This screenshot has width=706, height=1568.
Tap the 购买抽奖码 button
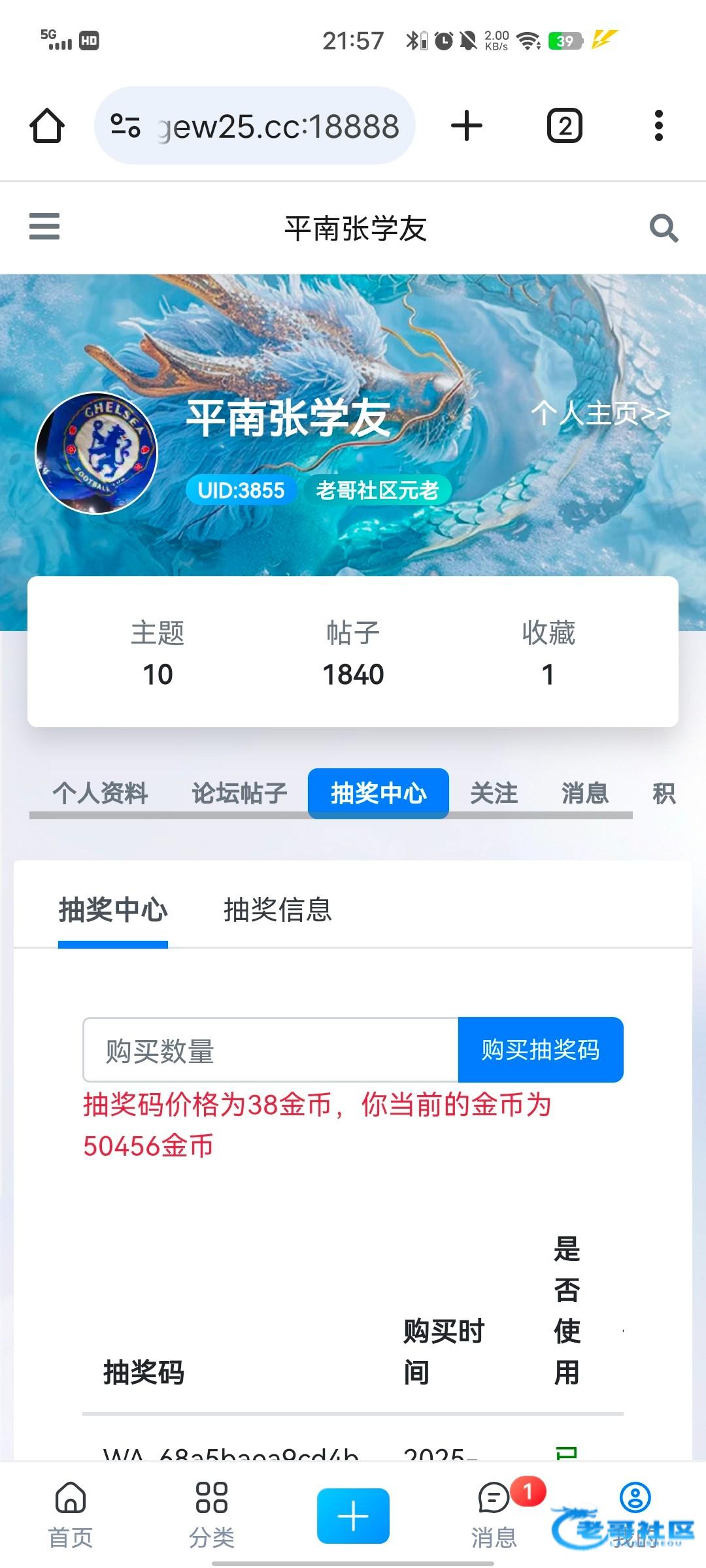coord(541,1050)
